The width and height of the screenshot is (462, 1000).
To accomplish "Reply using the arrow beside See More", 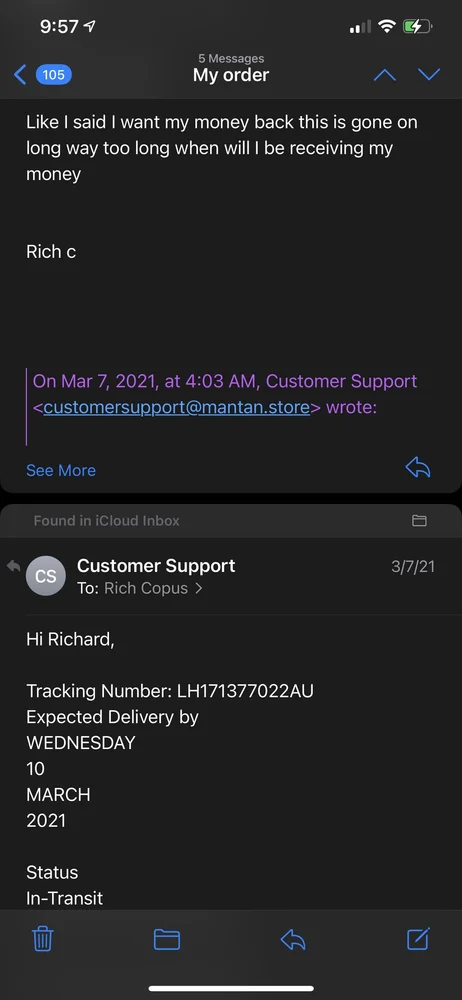I will (x=418, y=469).
